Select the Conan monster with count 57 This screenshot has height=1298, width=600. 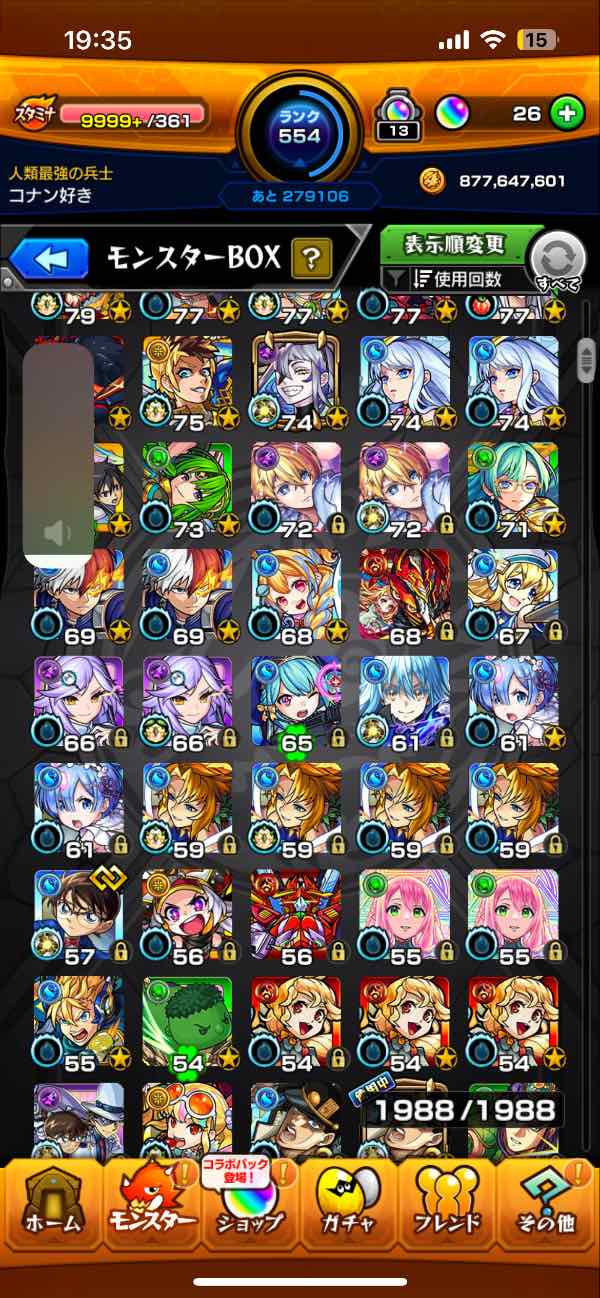(79, 915)
